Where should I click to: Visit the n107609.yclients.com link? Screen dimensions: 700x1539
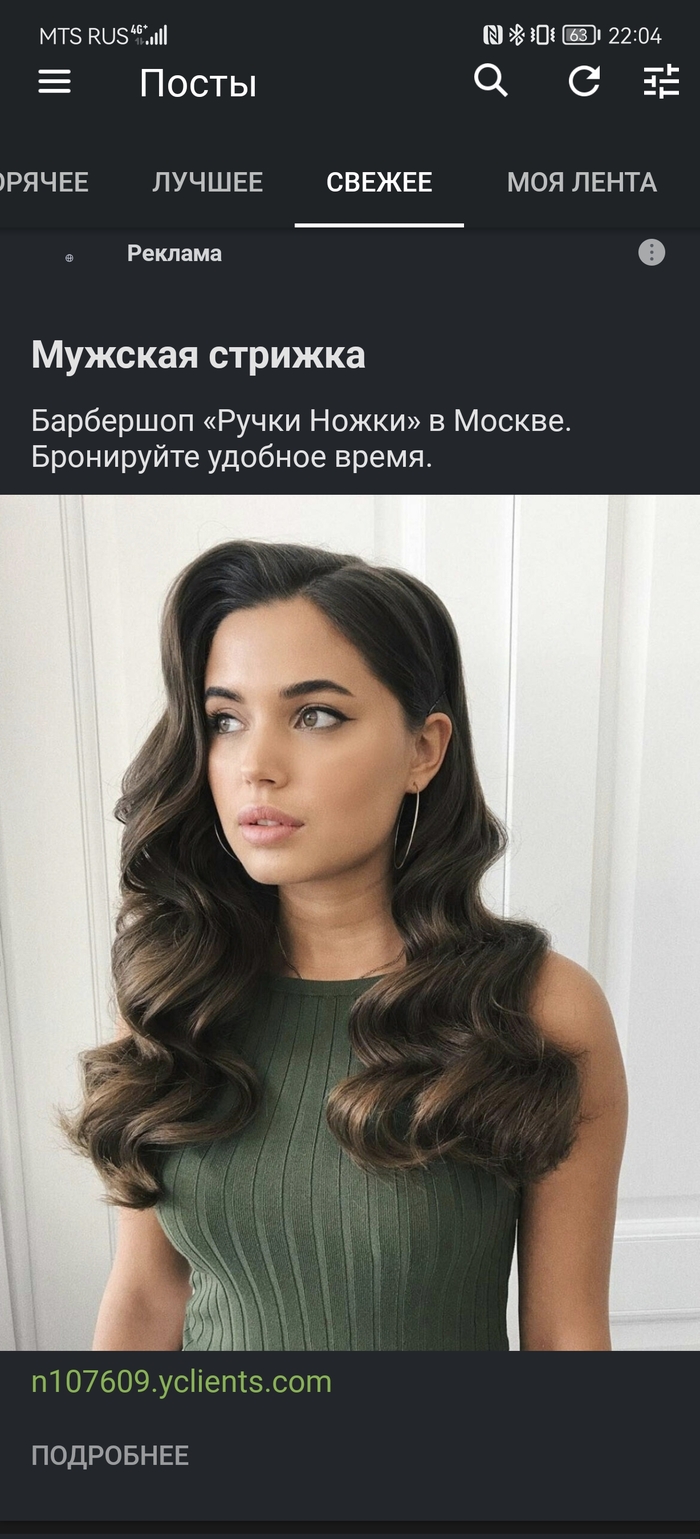[x=181, y=1382]
